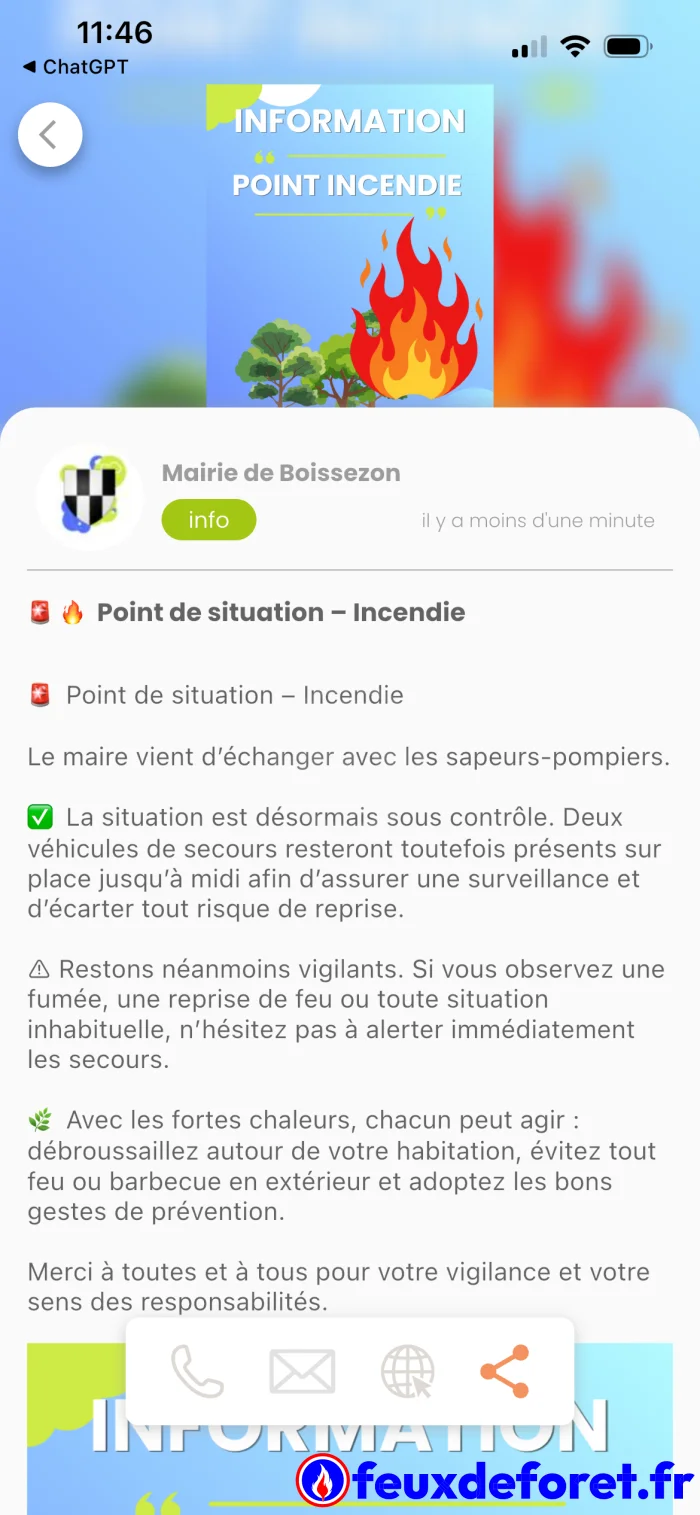Call the mairie with the phone icon
This screenshot has width=700, height=1515.
197,1371
